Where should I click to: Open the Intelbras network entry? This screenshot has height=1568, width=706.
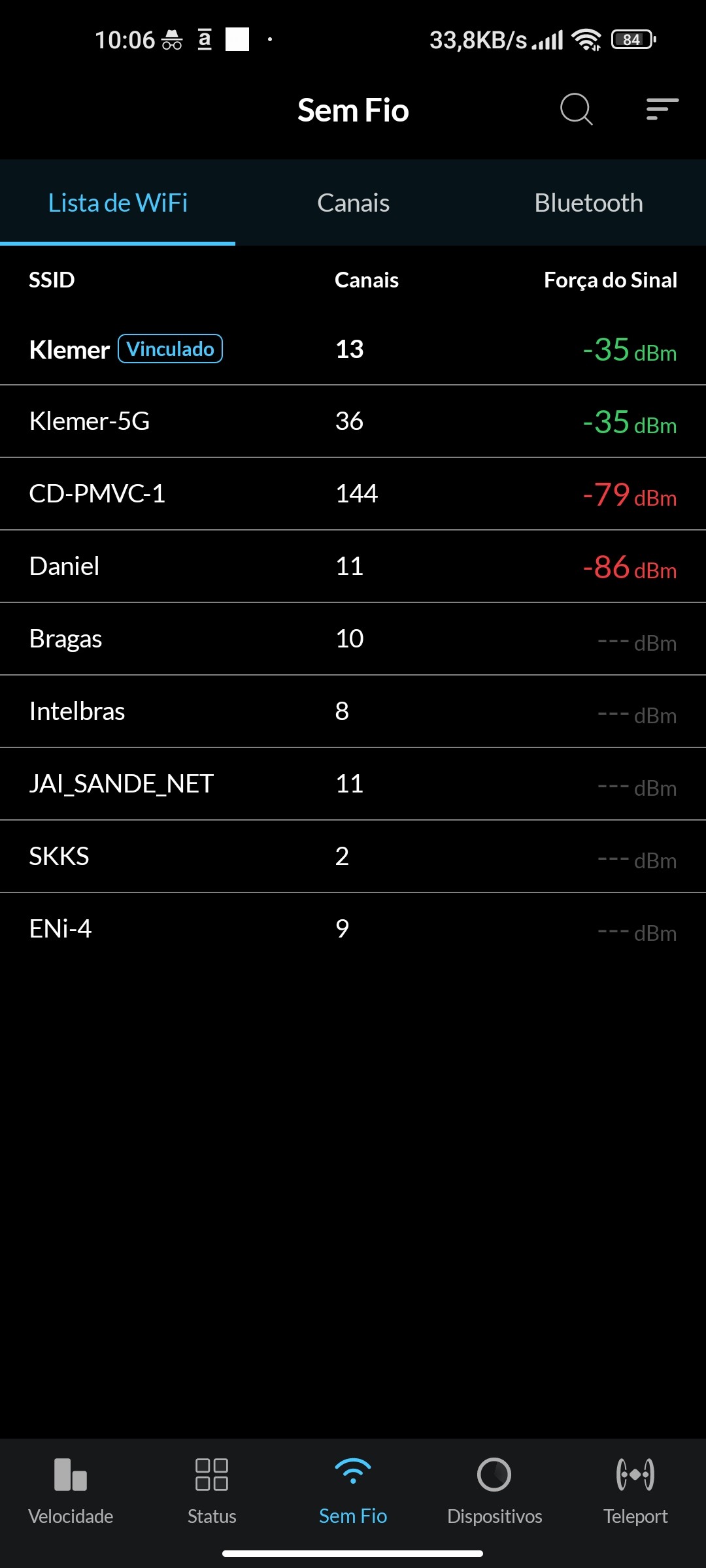click(353, 711)
